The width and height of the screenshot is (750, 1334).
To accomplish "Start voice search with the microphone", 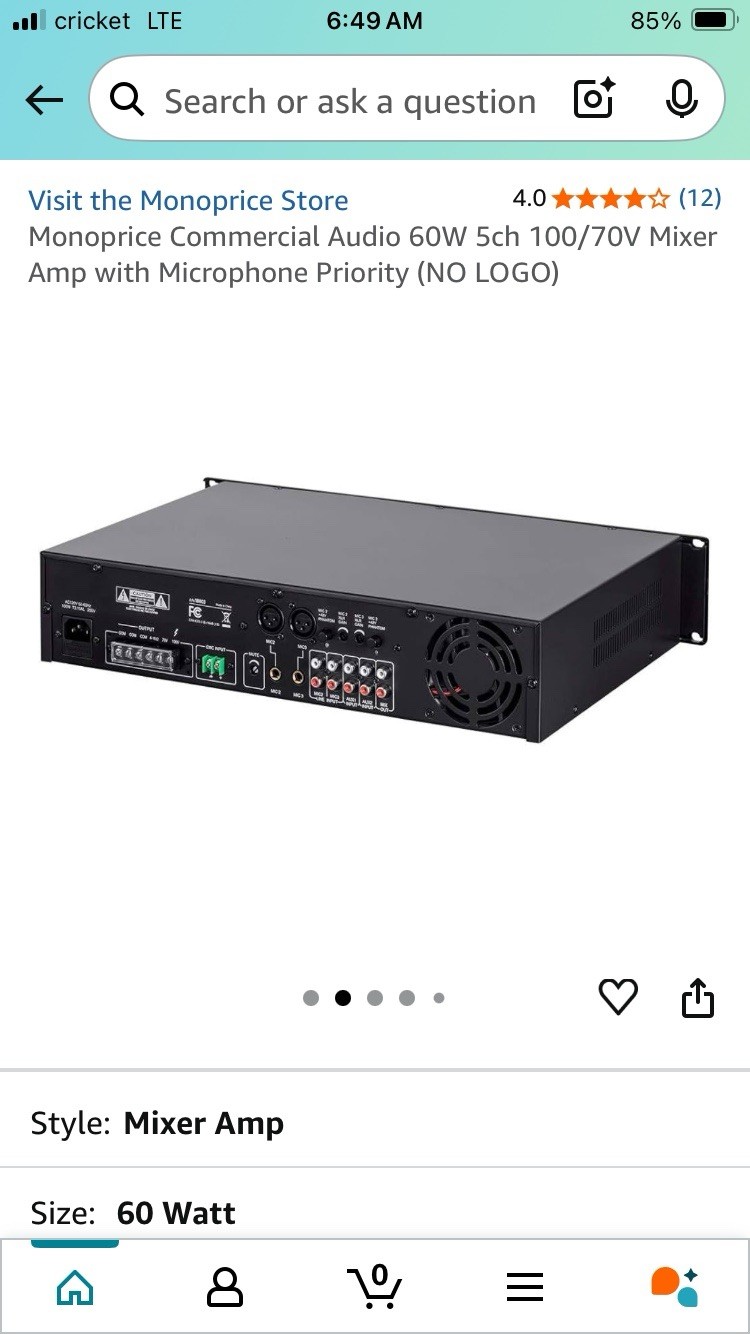I will tap(681, 99).
